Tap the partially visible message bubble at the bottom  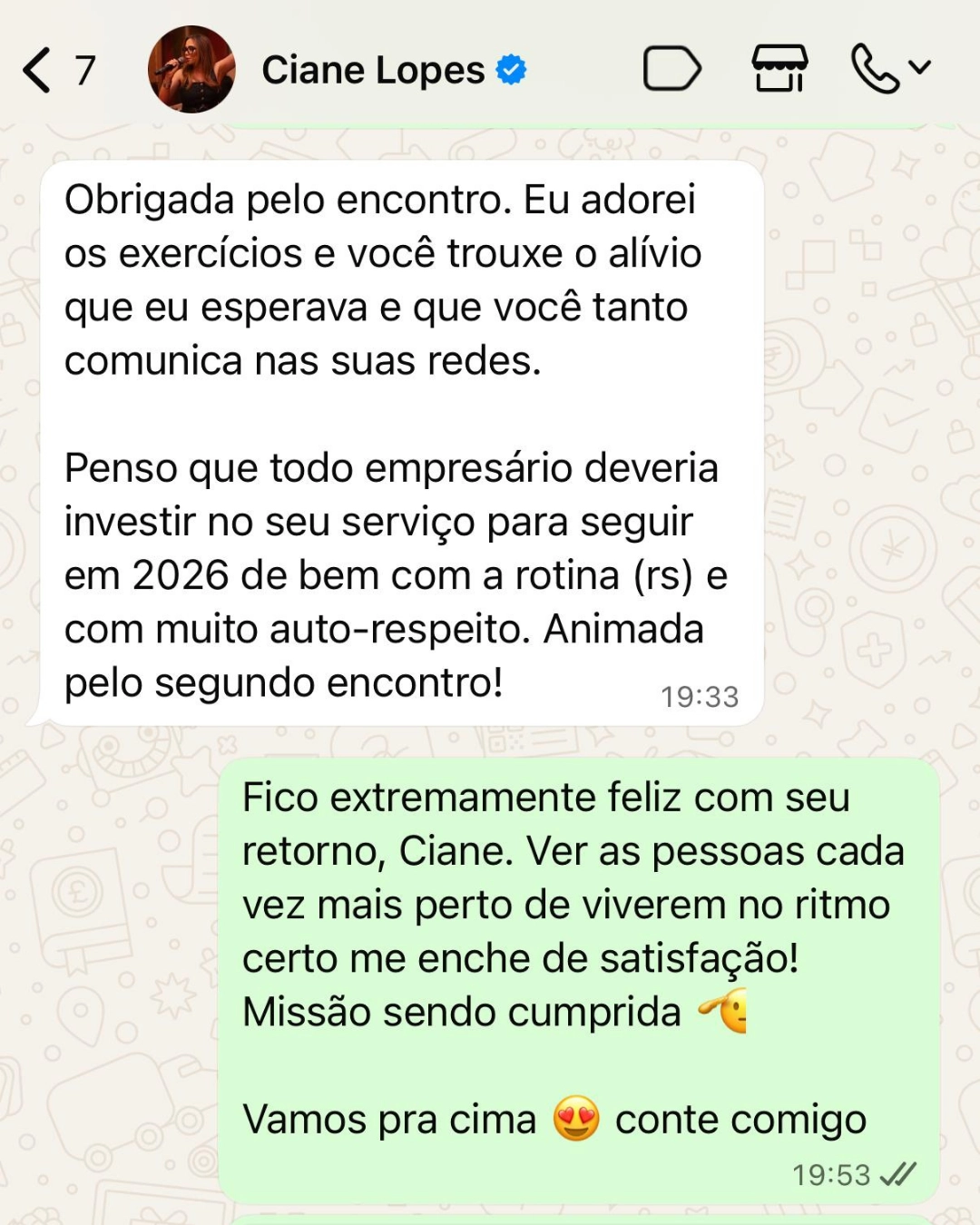click(x=581, y=1218)
